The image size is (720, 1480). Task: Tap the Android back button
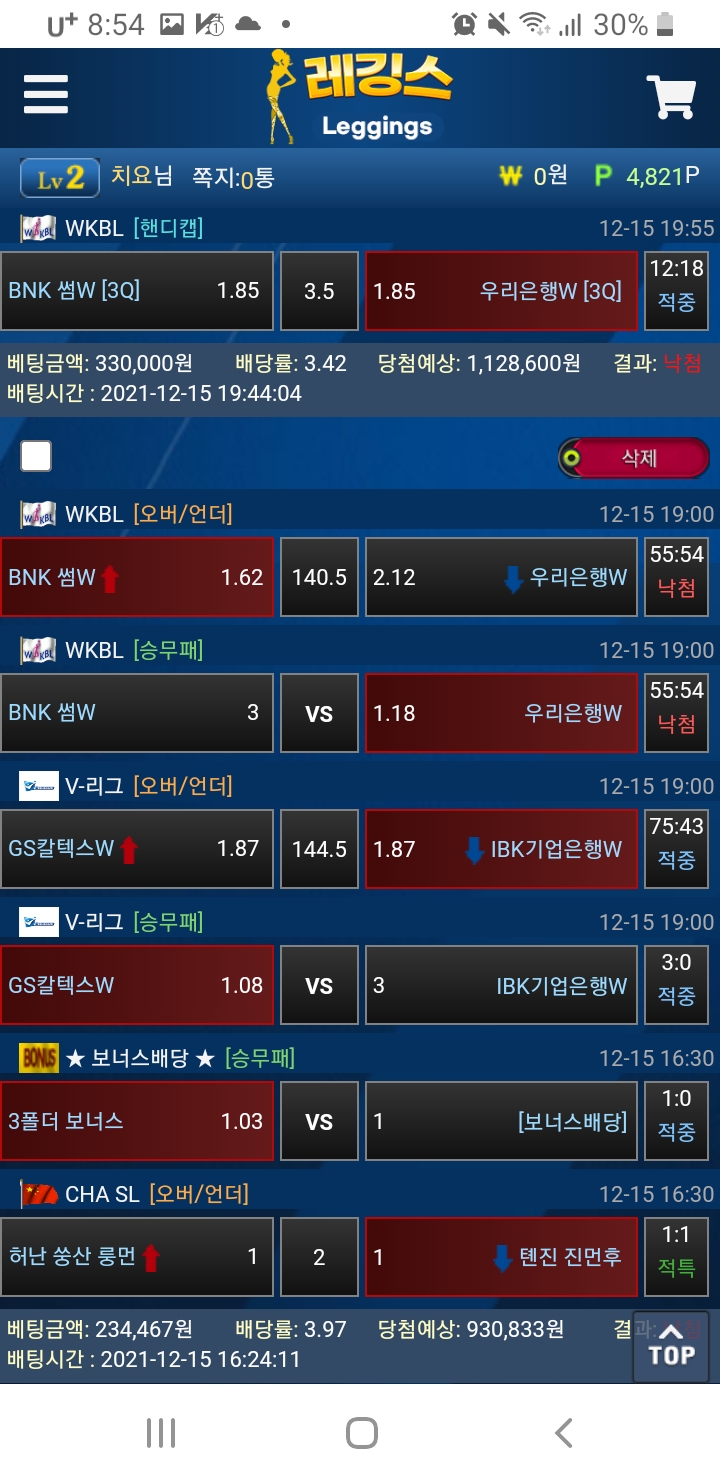point(564,1432)
